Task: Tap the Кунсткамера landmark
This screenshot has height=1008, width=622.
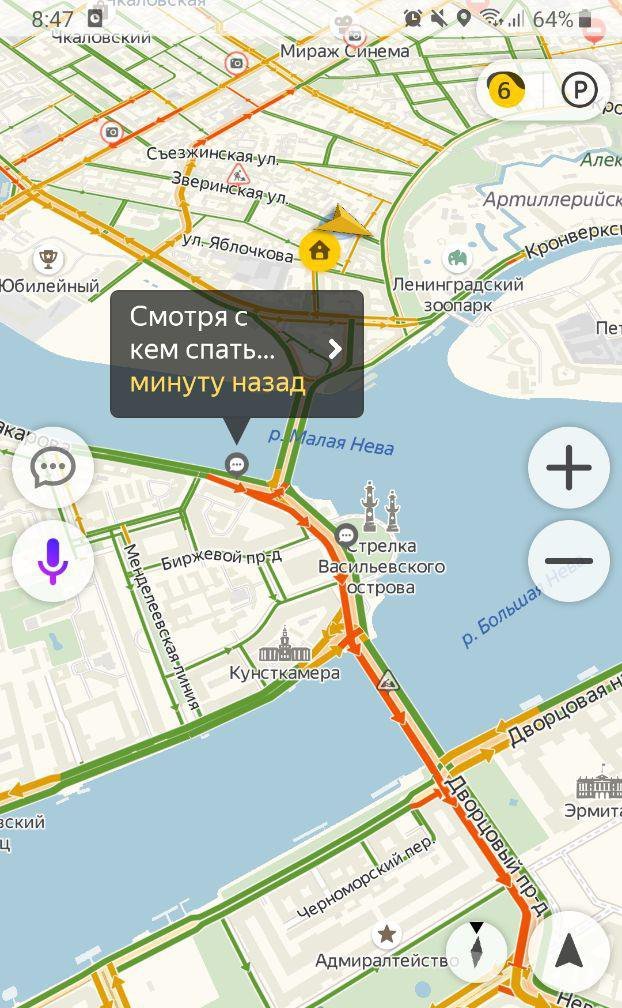Action: (285, 647)
